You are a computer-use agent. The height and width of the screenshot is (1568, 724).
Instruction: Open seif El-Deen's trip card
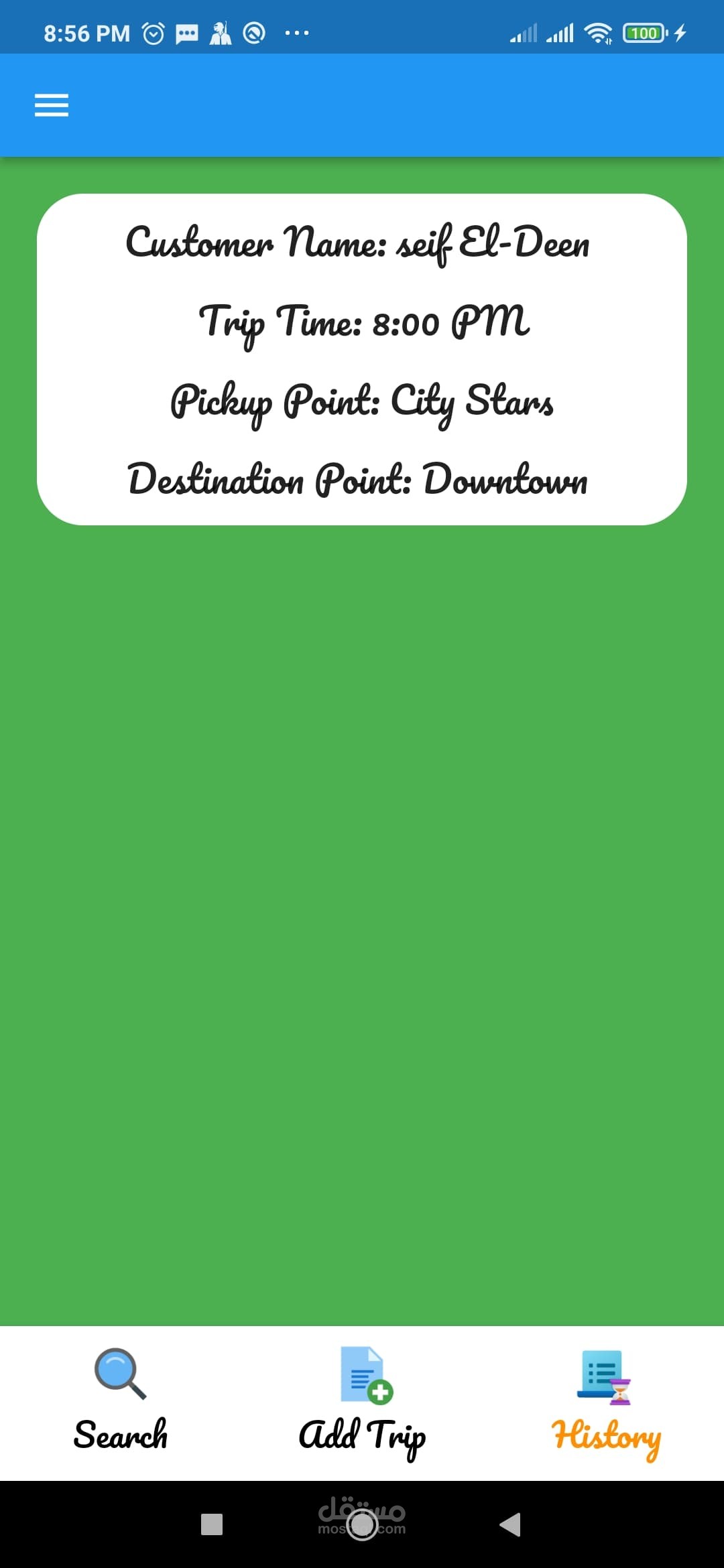coord(362,359)
